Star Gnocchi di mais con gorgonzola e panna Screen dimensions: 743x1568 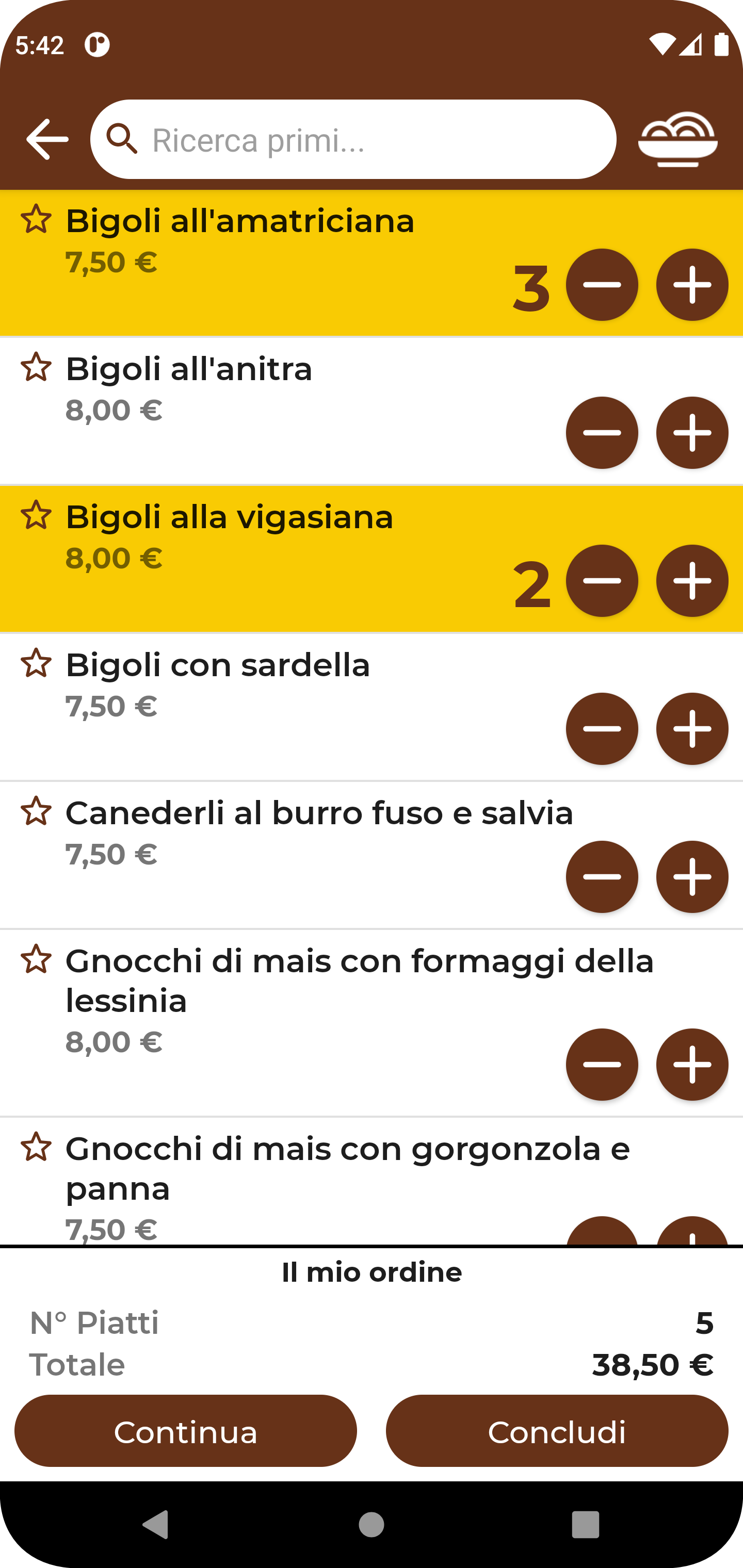pyautogui.click(x=36, y=1148)
